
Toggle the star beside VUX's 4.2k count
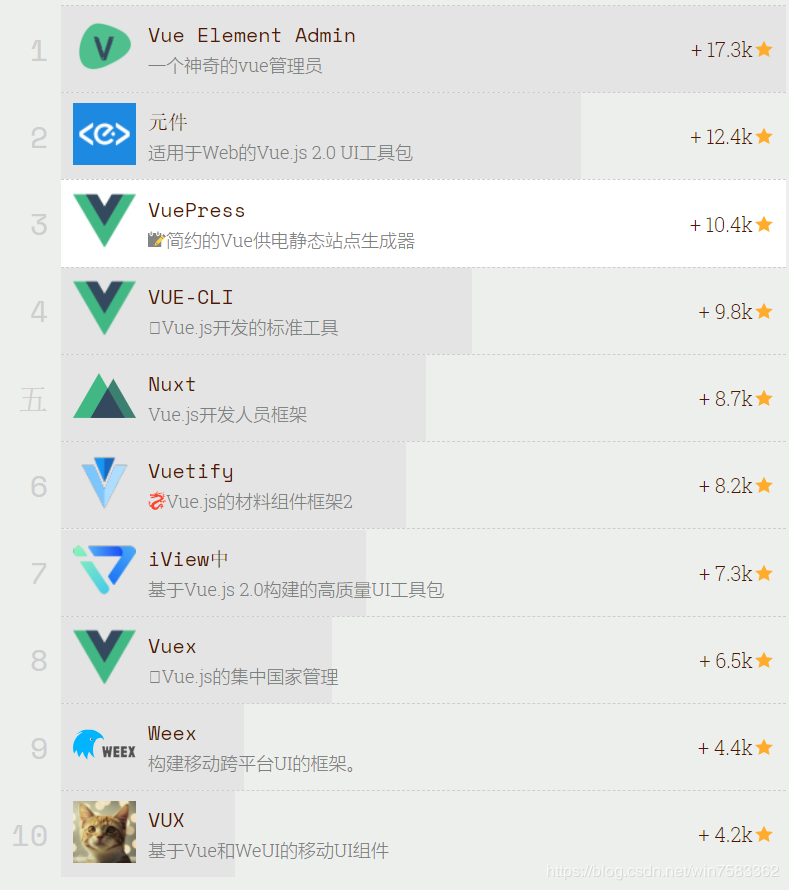coord(766,833)
